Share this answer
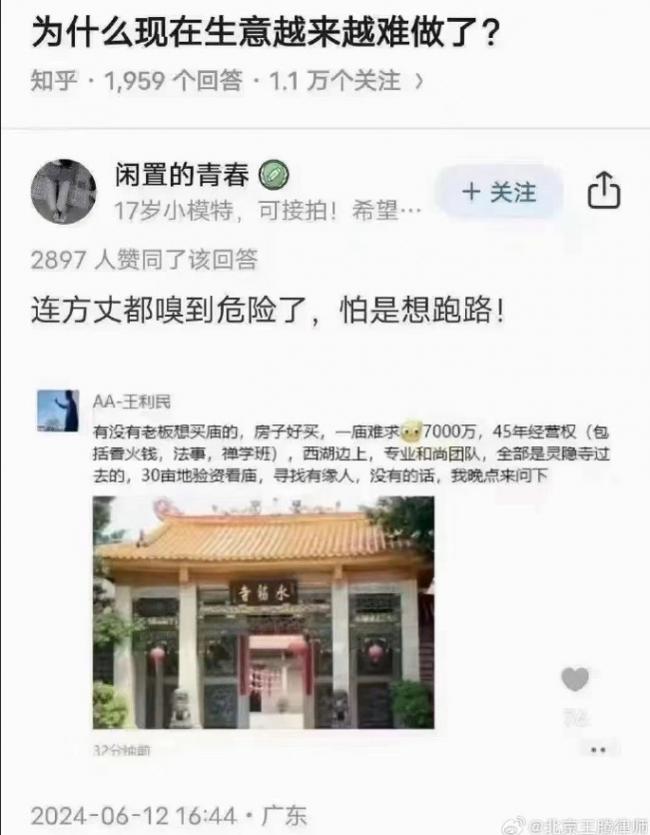Viewport: 650px width, 835px height. [x=604, y=191]
